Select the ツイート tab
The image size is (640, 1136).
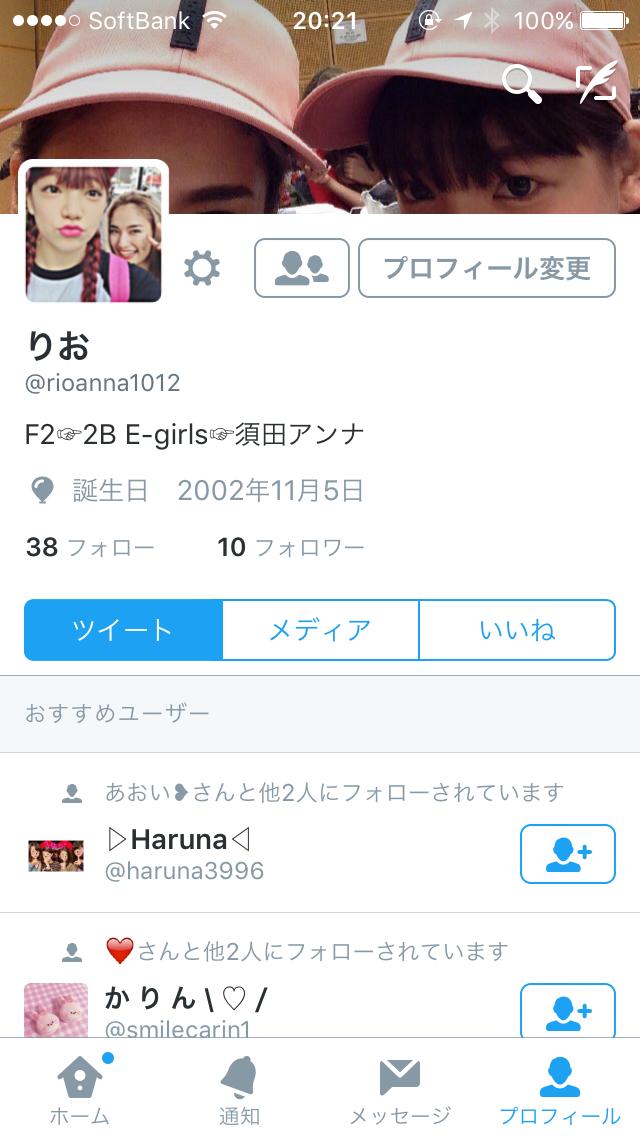(x=123, y=630)
